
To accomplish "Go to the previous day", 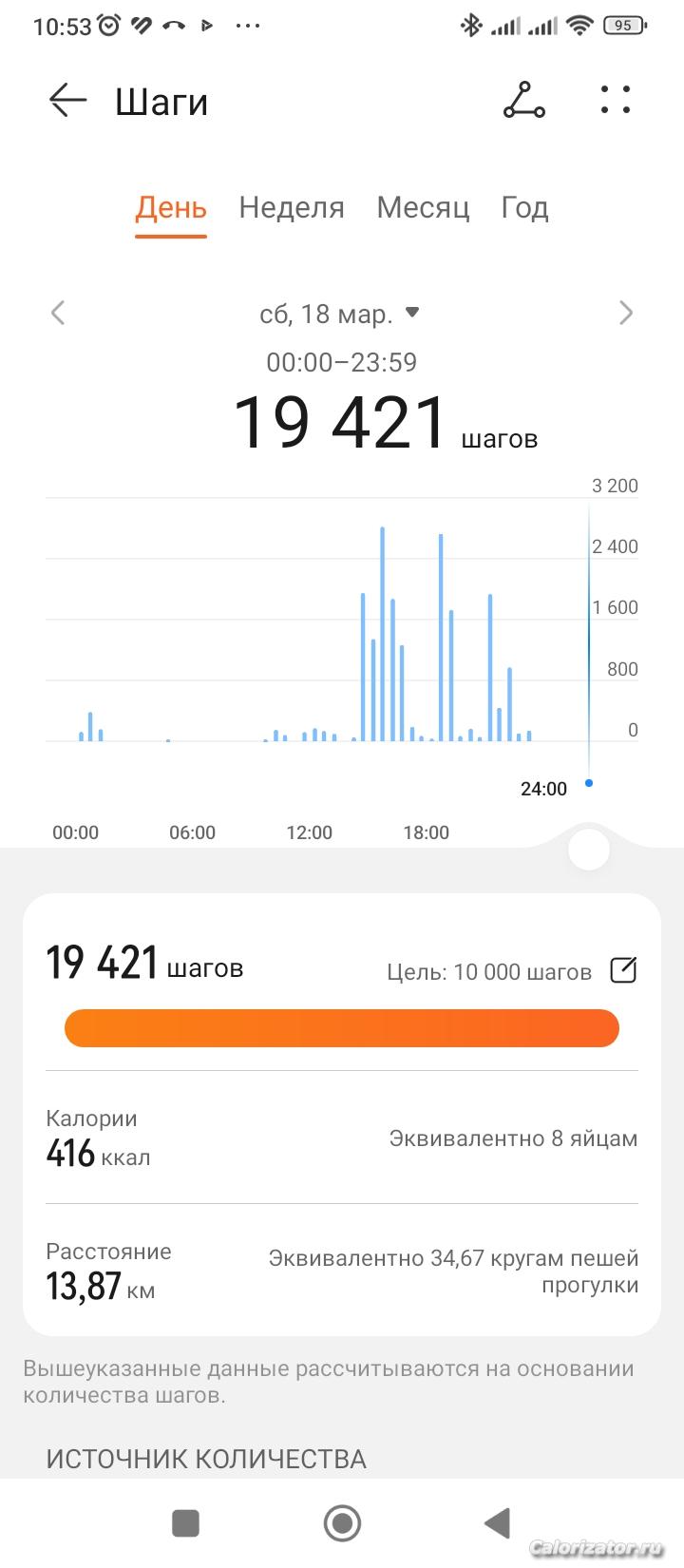I will tap(58, 313).
